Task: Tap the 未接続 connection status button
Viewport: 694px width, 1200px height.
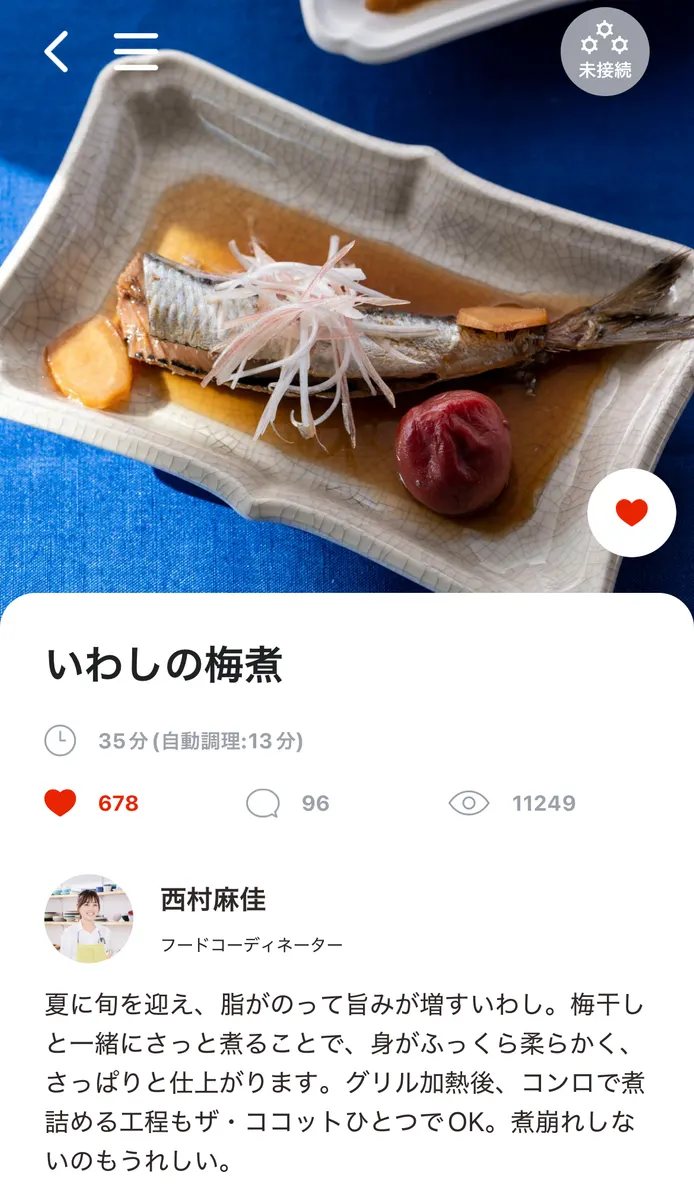Action: (x=604, y=51)
